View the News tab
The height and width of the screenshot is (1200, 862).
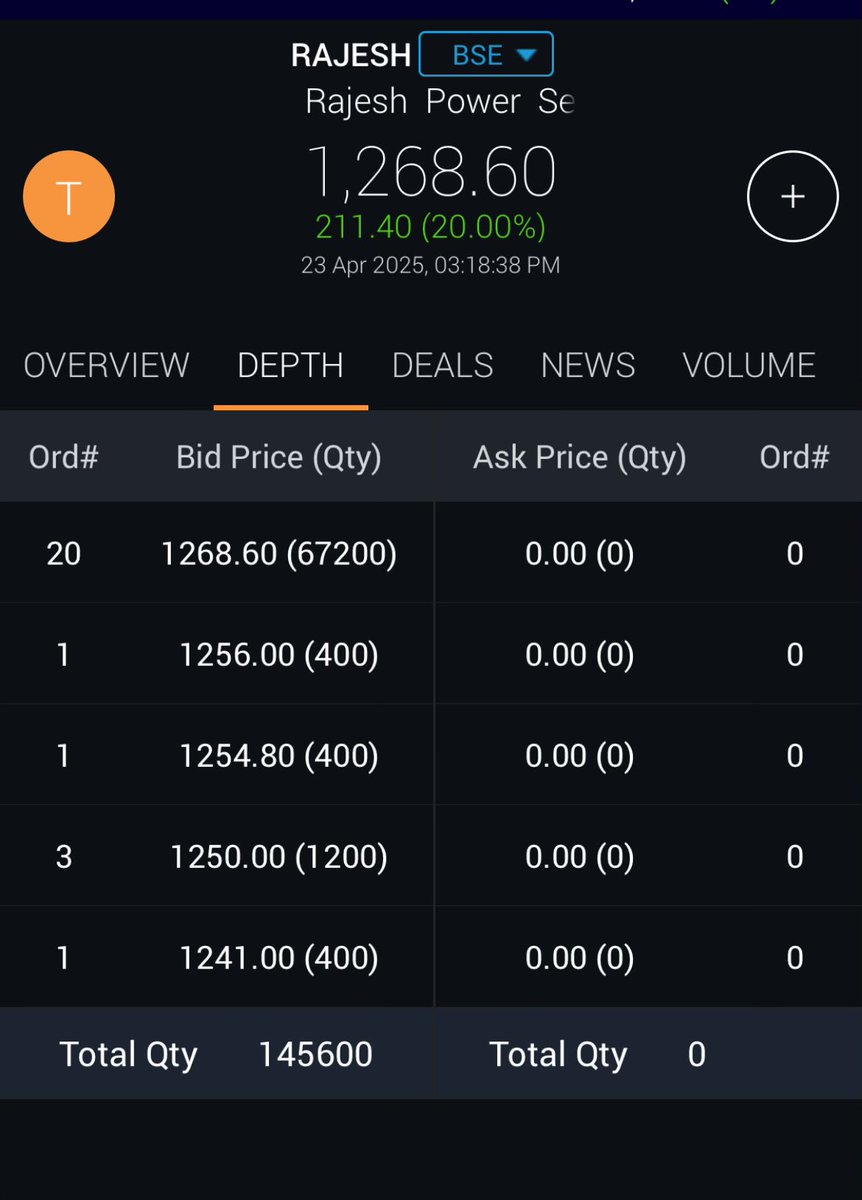(x=588, y=365)
